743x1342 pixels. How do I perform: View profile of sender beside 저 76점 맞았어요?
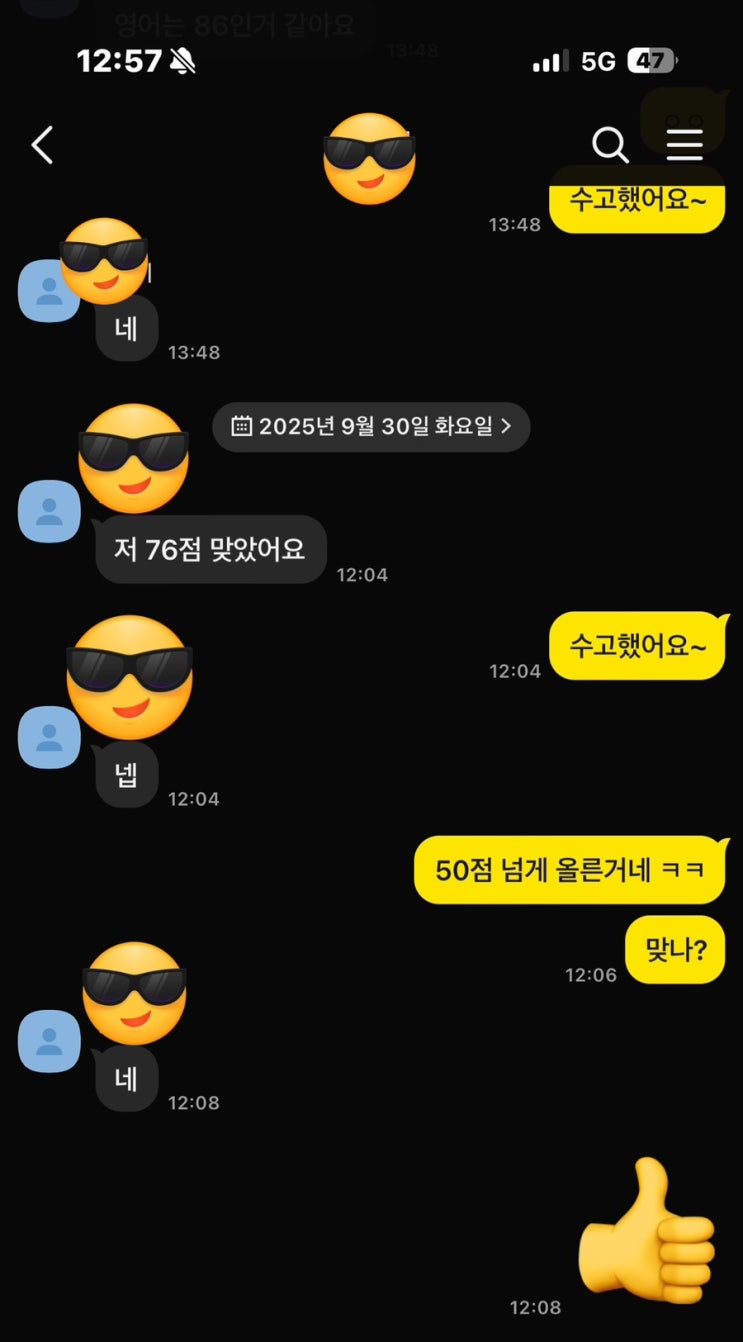49,511
